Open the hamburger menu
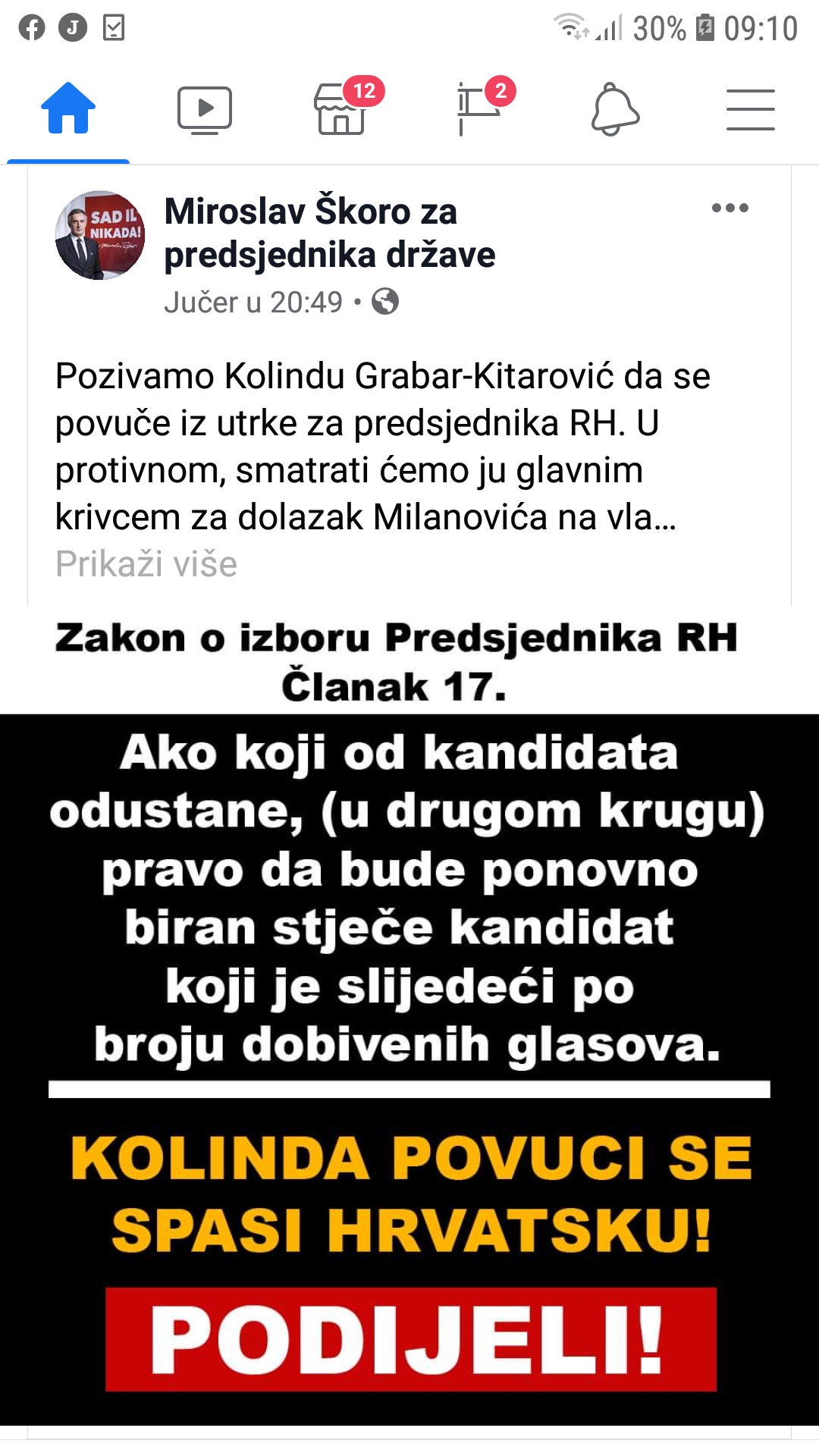This screenshot has height=1456, width=819. coord(752,108)
